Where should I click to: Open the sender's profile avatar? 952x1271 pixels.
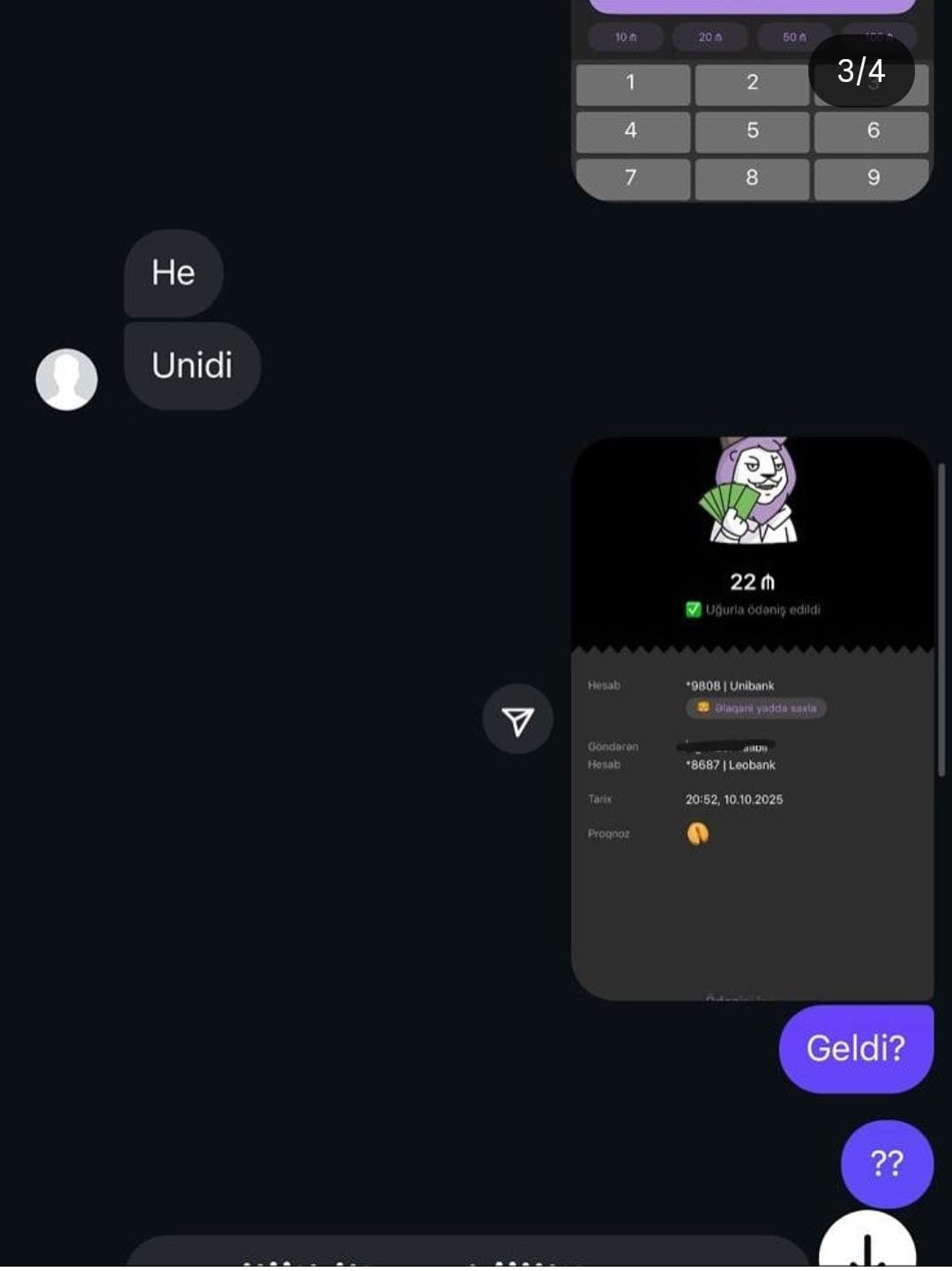(66, 379)
